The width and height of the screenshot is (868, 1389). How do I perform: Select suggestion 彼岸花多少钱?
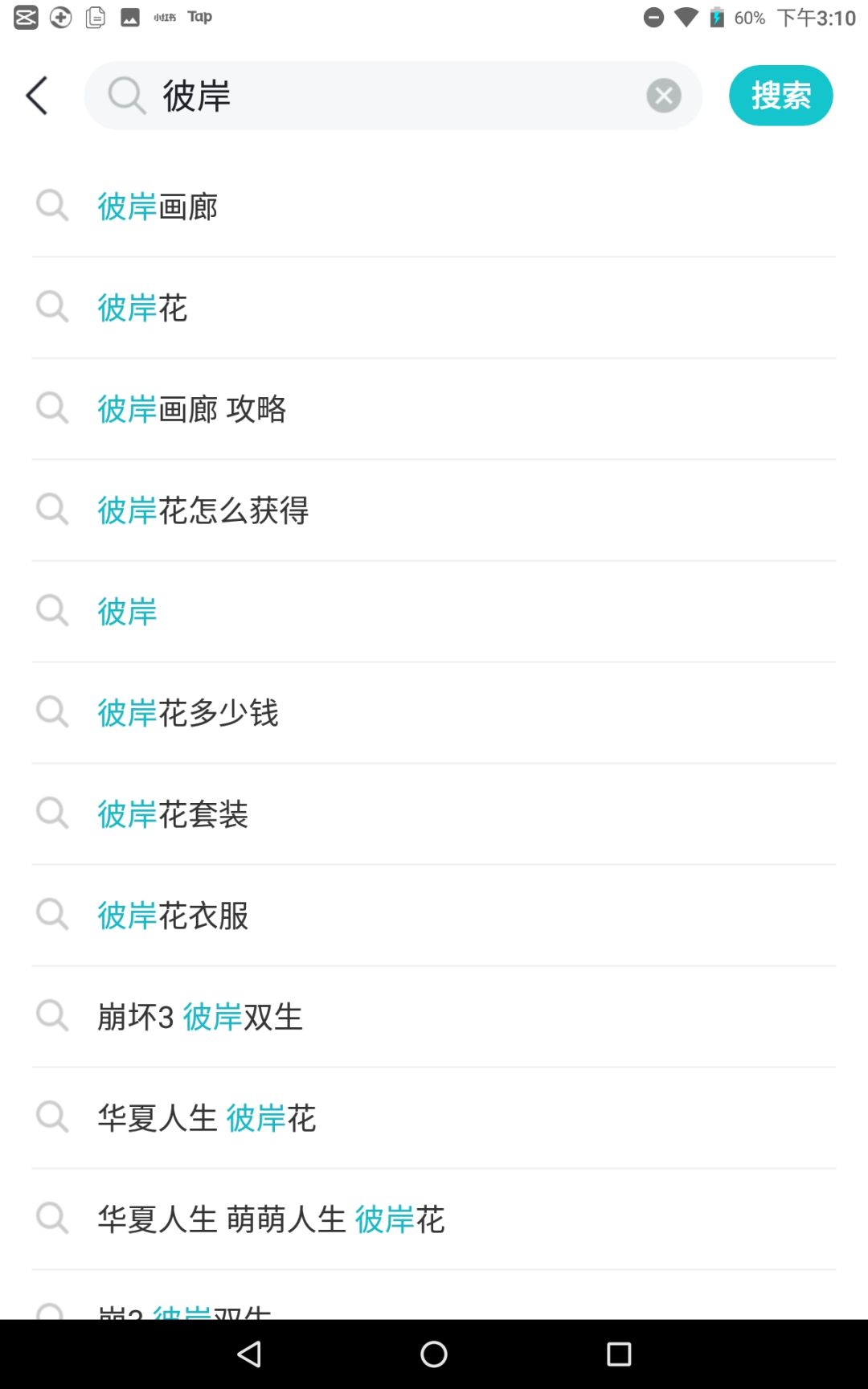(434, 713)
